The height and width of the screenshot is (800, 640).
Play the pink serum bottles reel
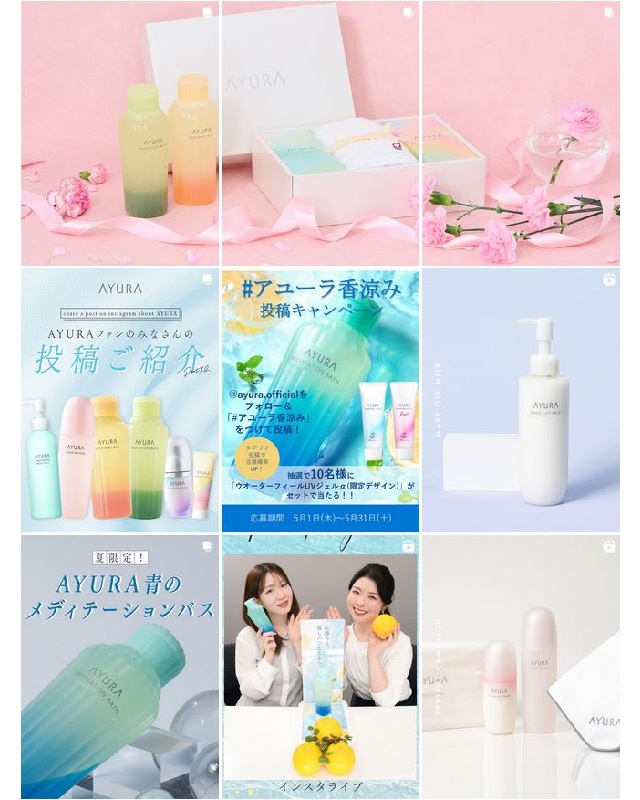tap(520, 665)
